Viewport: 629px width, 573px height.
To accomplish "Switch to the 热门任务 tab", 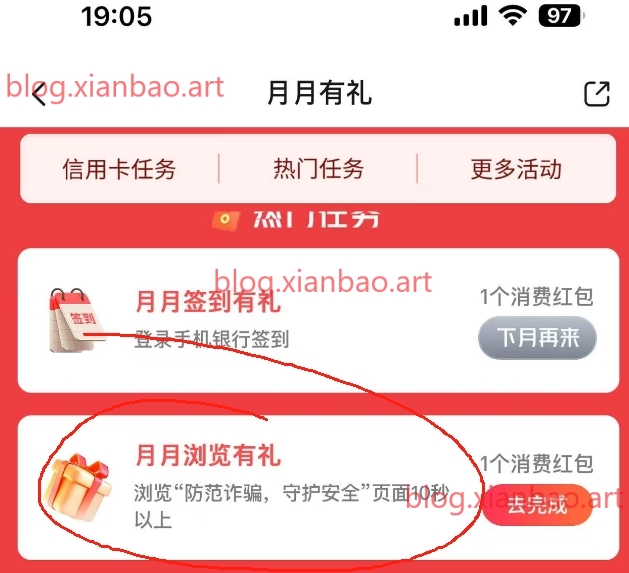I will 318,169.
